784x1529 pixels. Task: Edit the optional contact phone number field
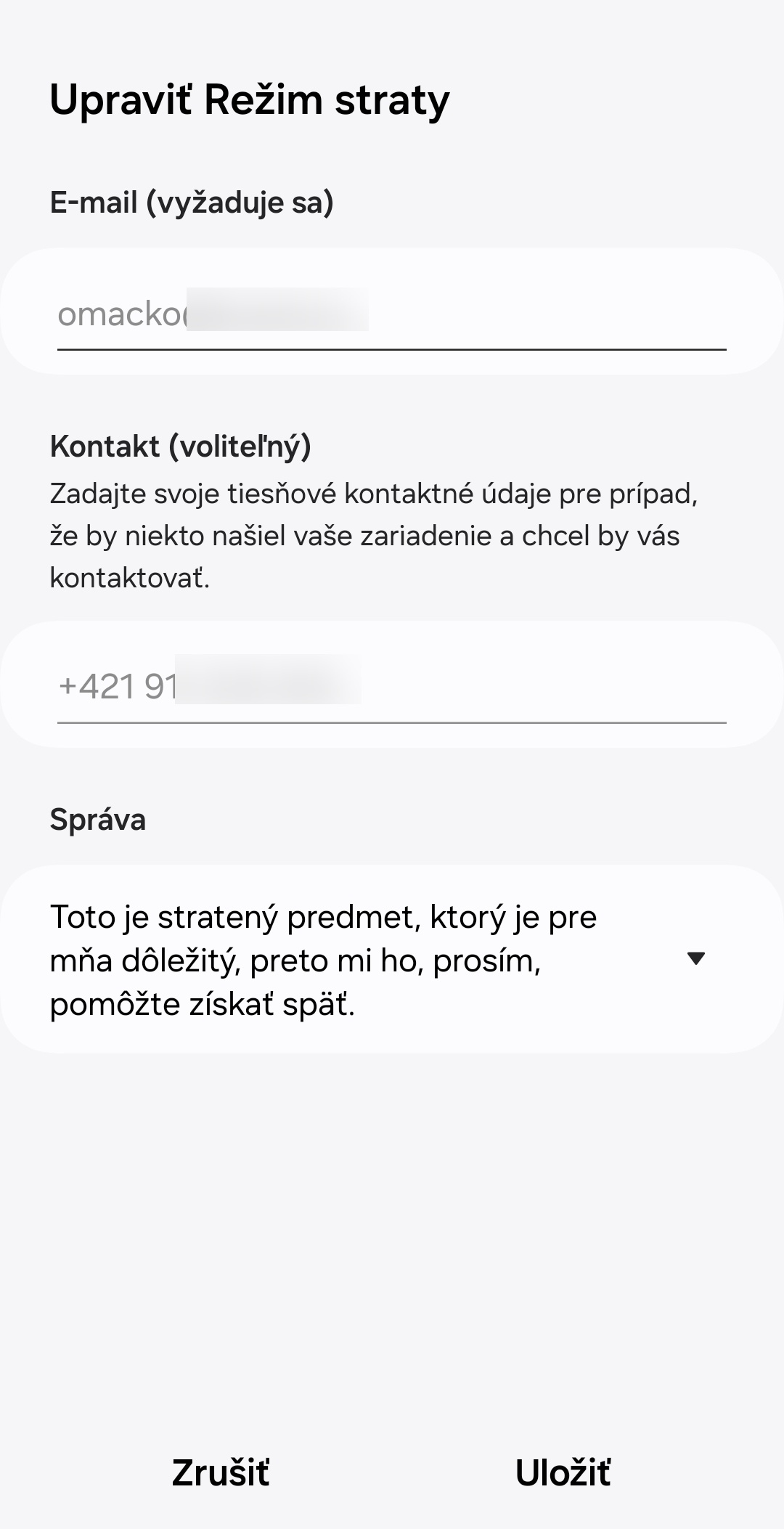tap(392, 686)
